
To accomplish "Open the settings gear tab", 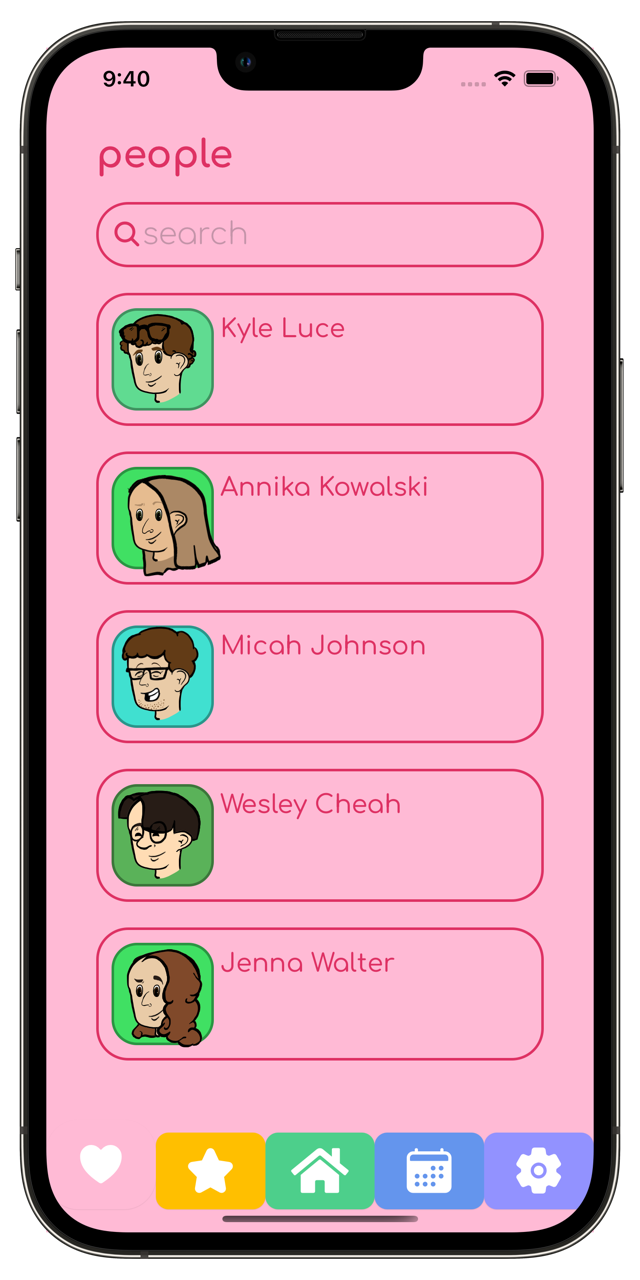I will coord(538,1171).
